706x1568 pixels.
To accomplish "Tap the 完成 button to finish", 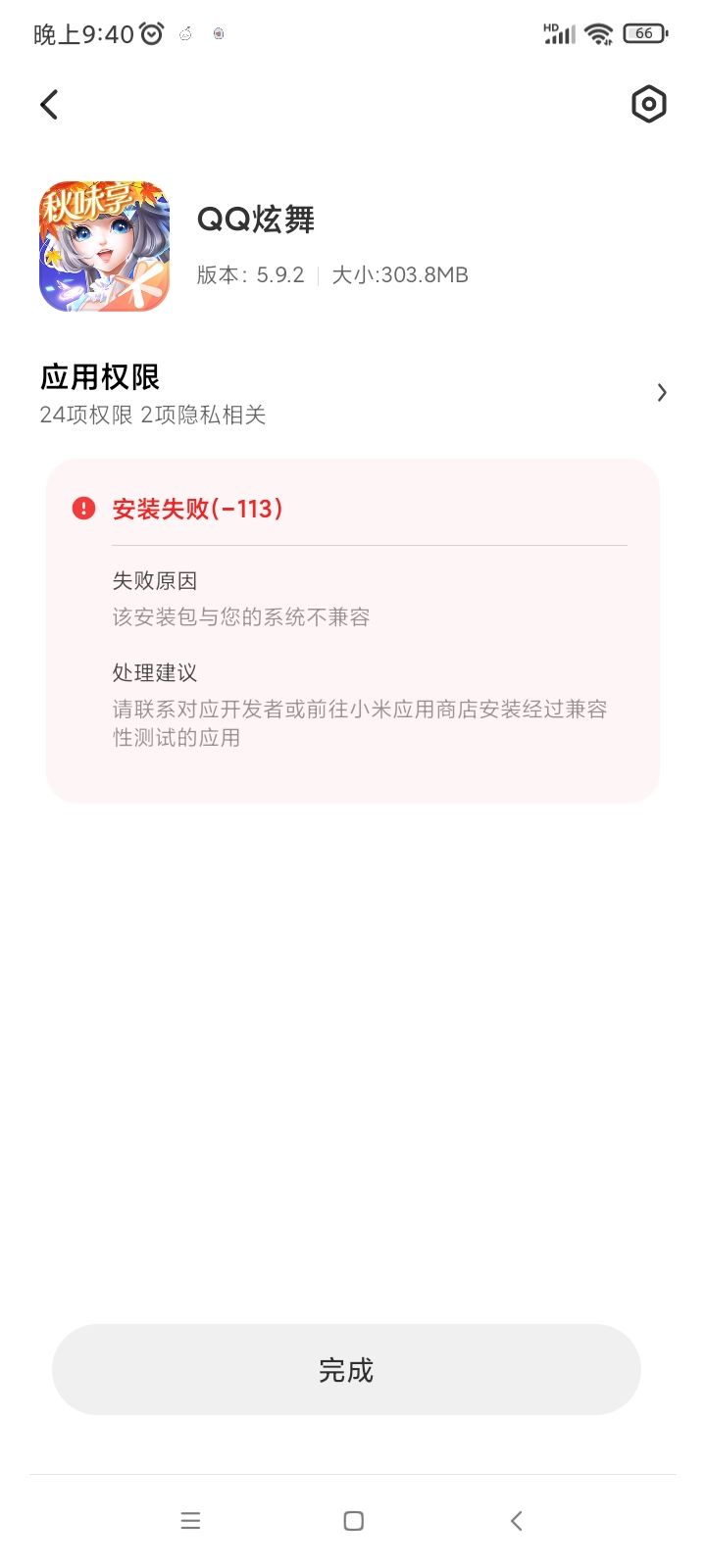I will point(348,1369).
